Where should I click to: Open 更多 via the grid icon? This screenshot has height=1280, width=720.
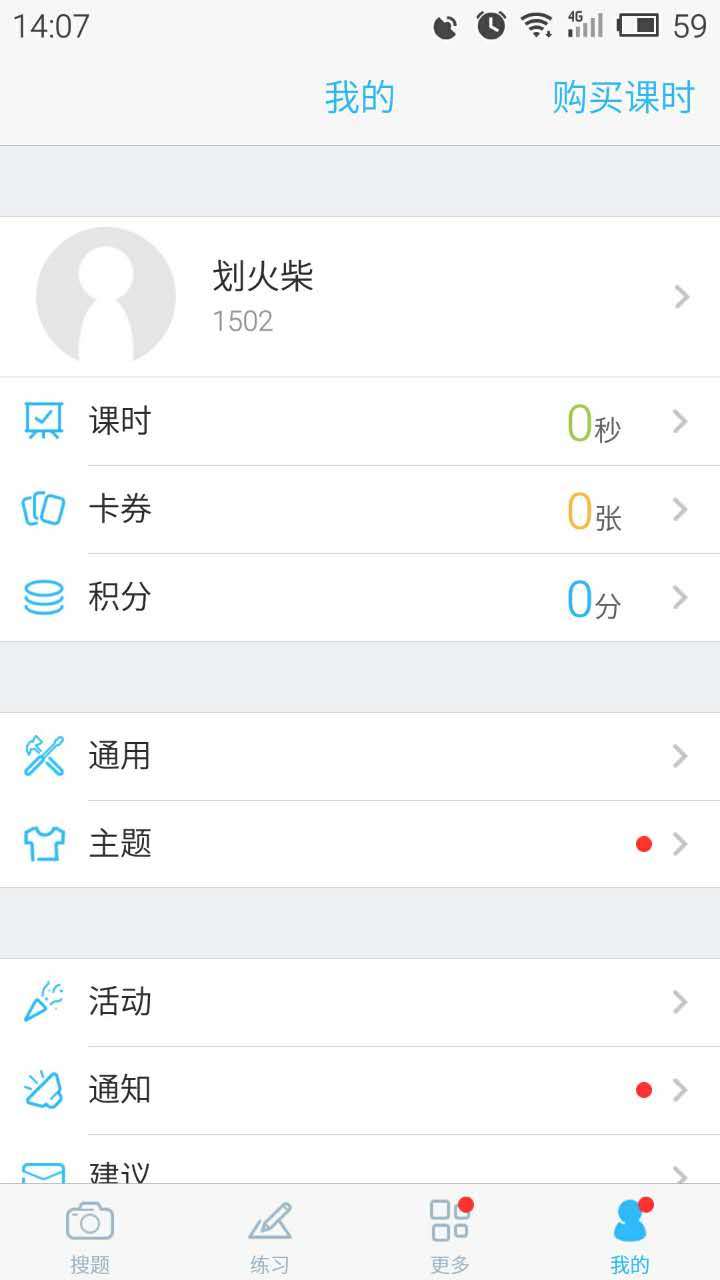click(x=449, y=1218)
